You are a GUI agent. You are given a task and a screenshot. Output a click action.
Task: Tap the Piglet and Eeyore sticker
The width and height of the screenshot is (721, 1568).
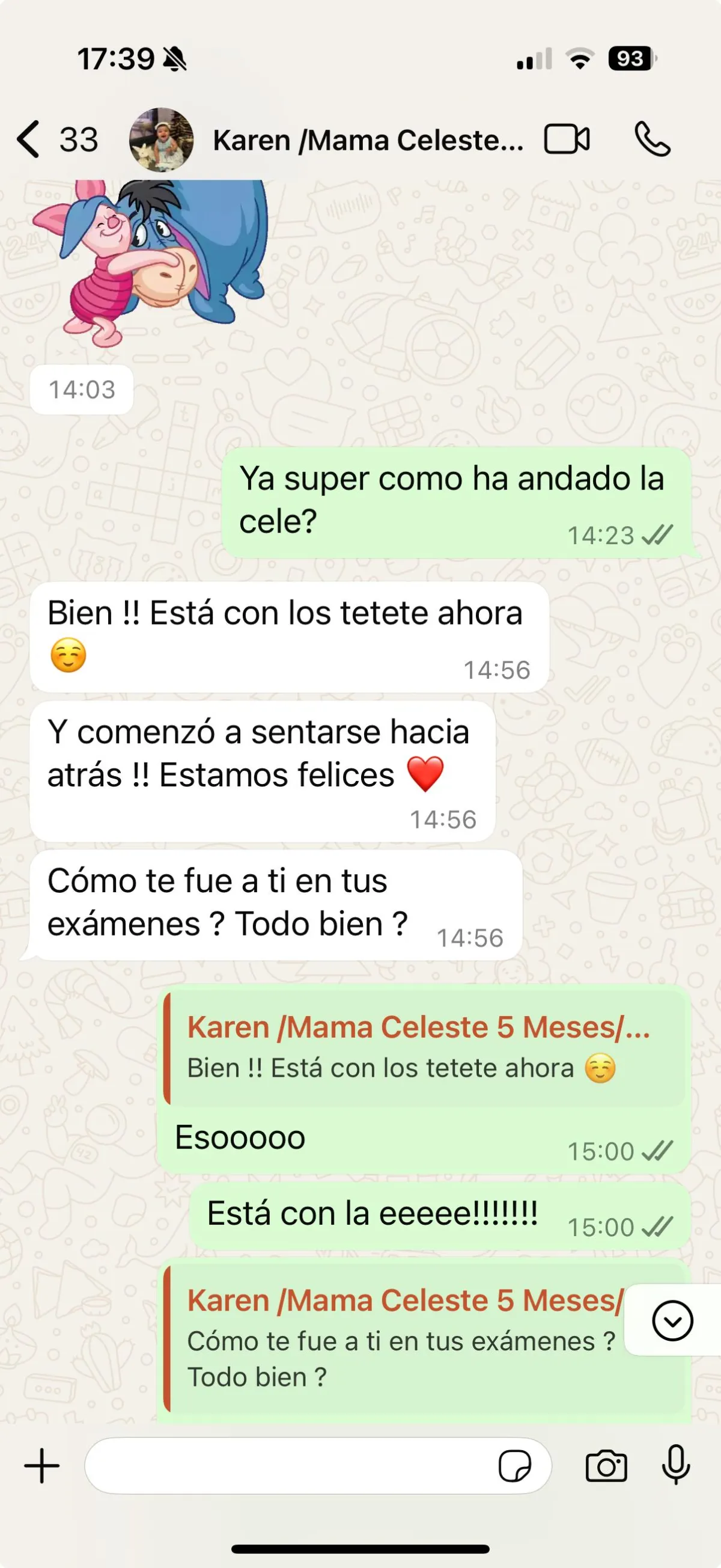tap(150, 262)
